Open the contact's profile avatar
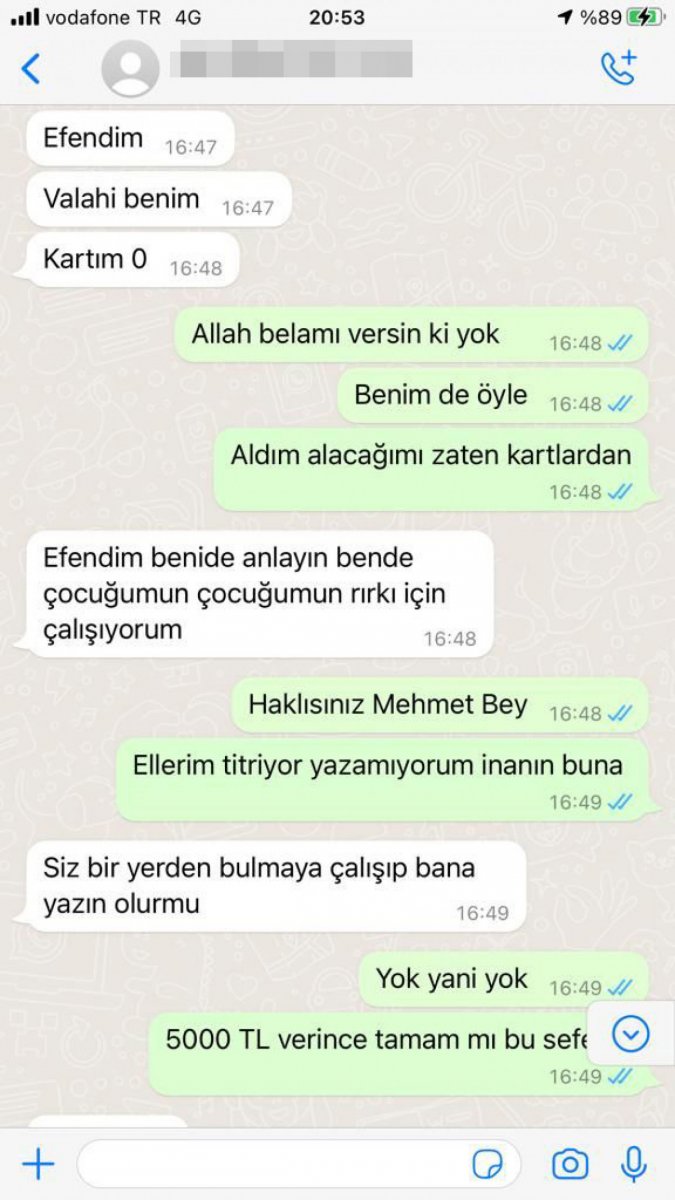This screenshot has width=675, height=1200. tap(131, 68)
